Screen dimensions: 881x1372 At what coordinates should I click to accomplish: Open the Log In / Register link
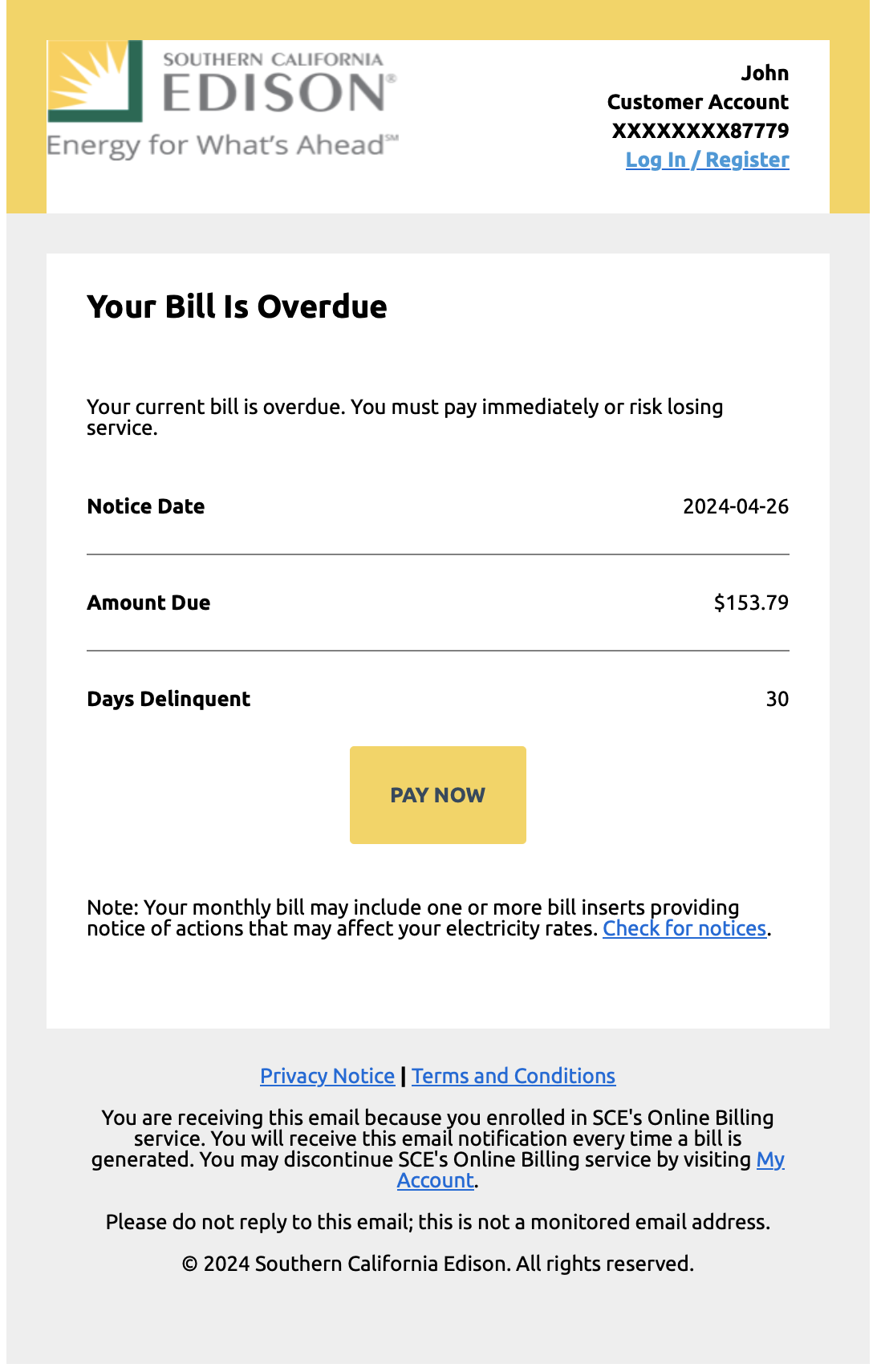tap(707, 160)
